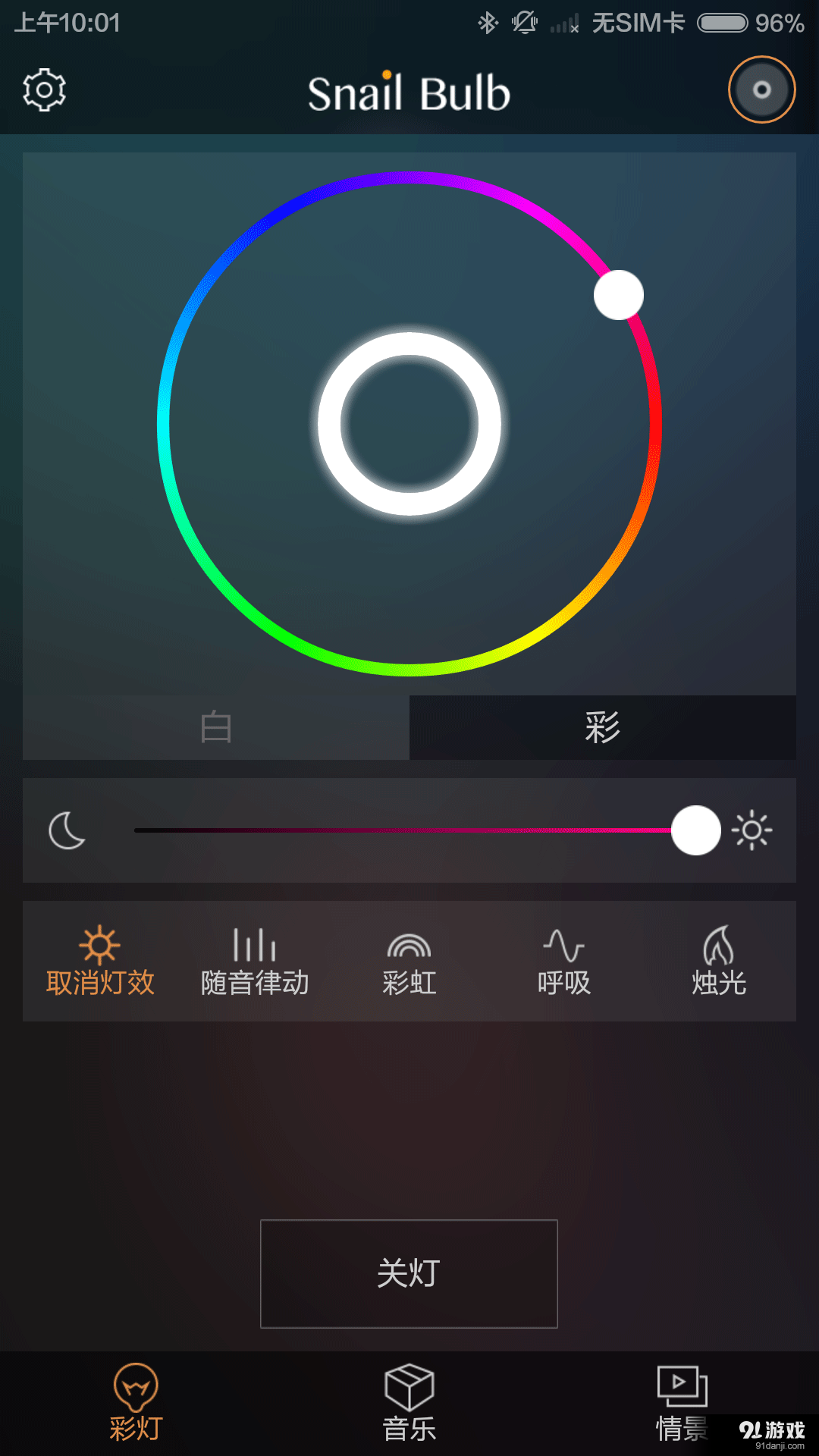Tap the sun icon for maximum brightness
Screen dimensions: 819x1456
752,830
